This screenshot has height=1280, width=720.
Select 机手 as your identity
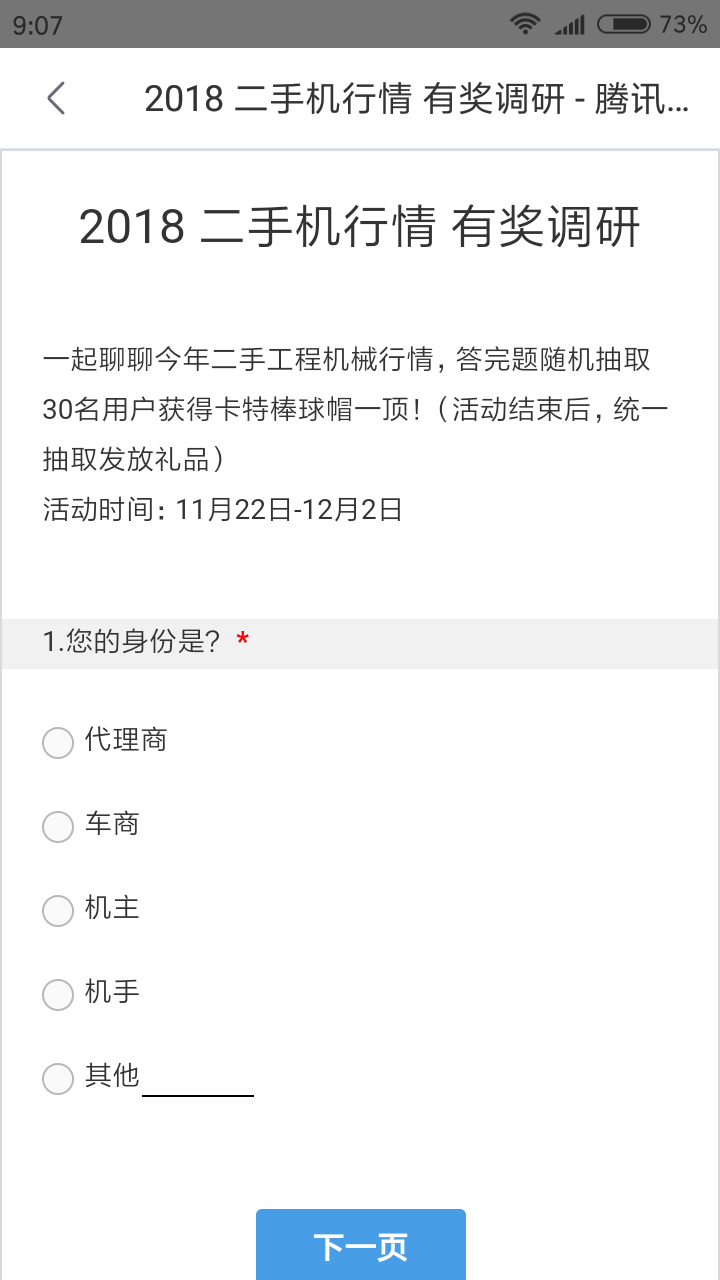click(58, 995)
